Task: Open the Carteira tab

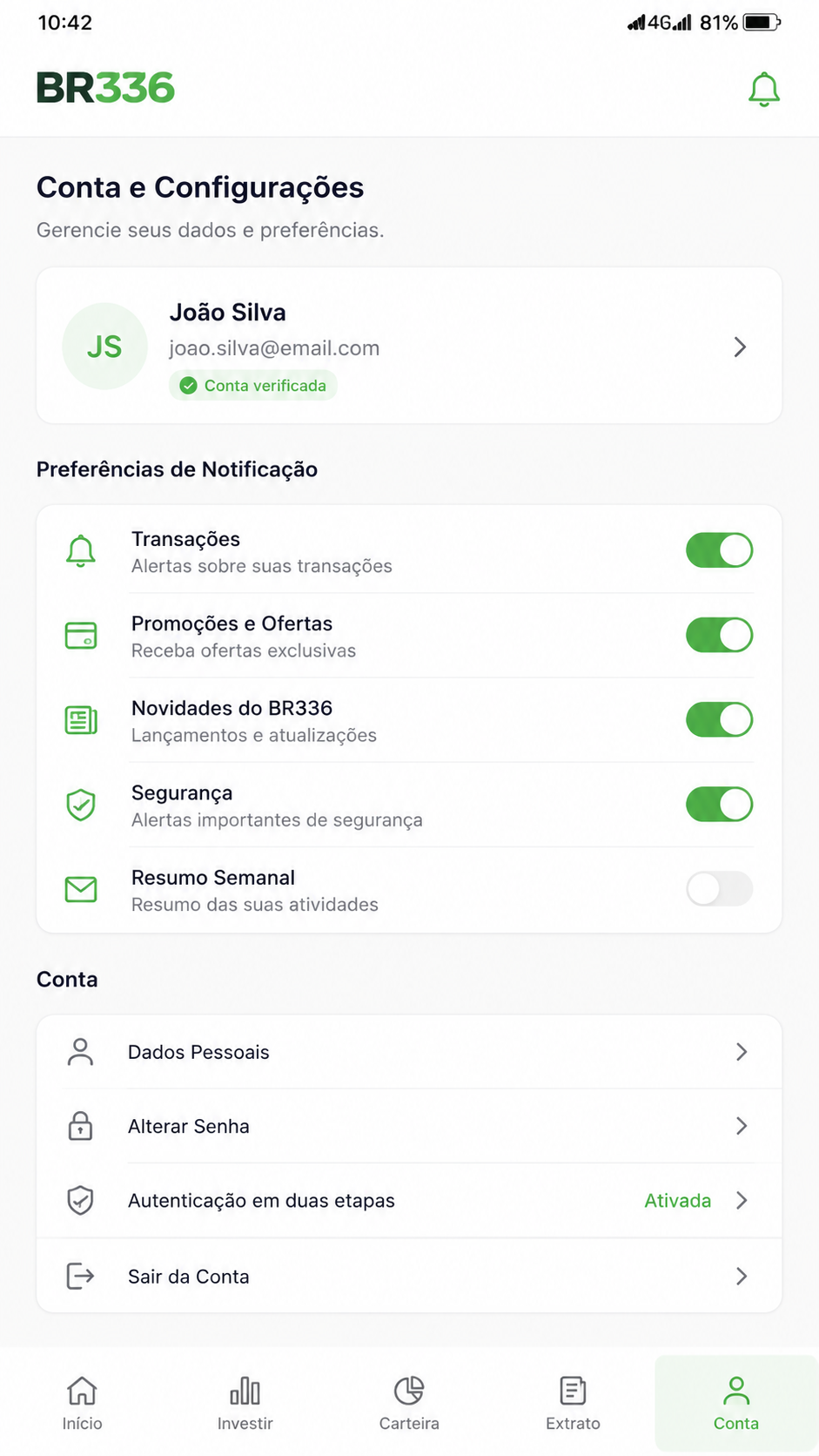Action: [x=409, y=1403]
